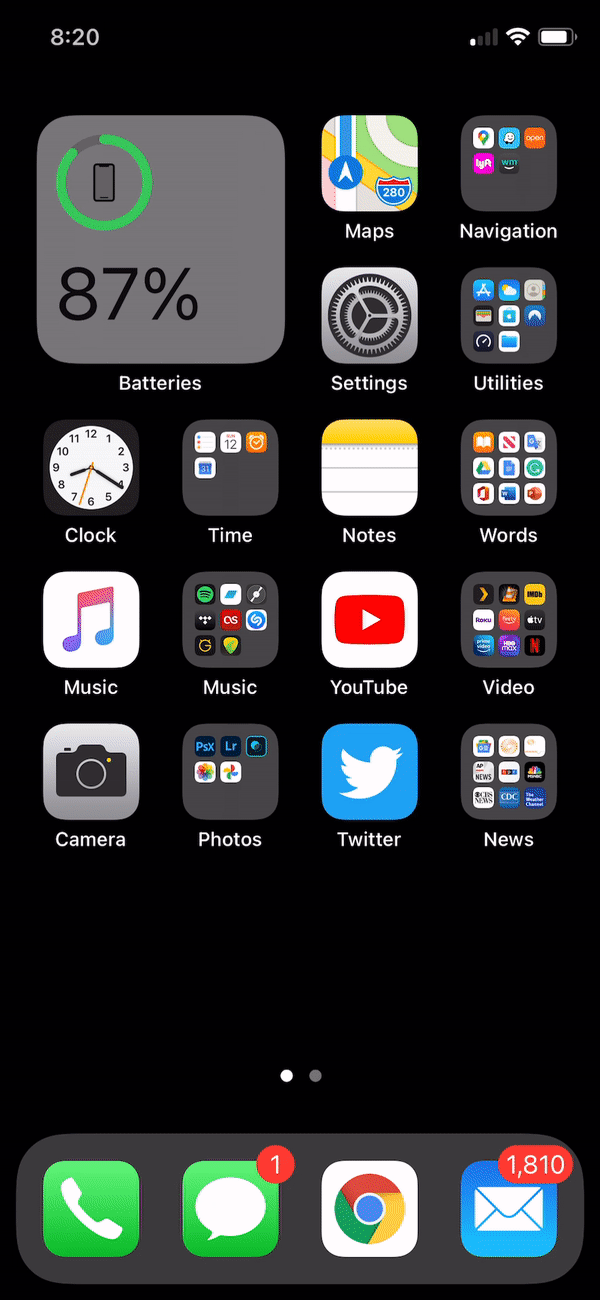
Task: Open the Words folder
Action: point(508,468)
